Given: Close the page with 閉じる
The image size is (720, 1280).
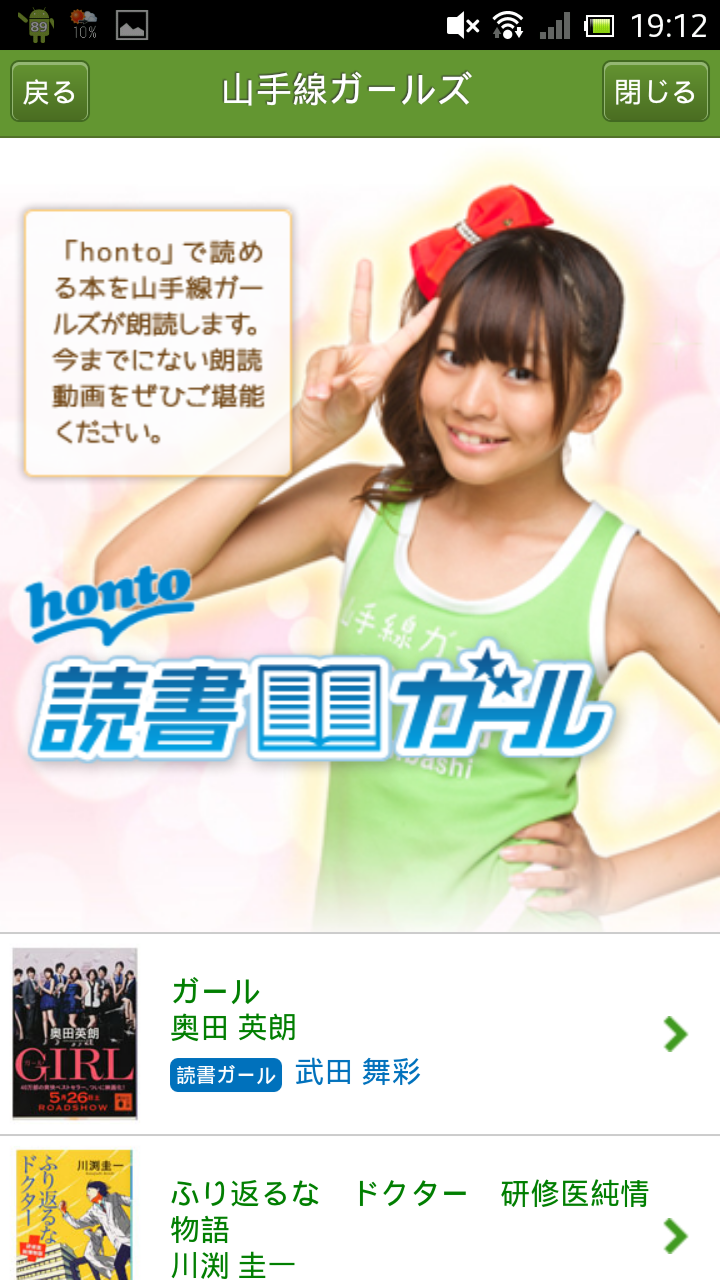Looking at the screenshot, I should (655, 93).
